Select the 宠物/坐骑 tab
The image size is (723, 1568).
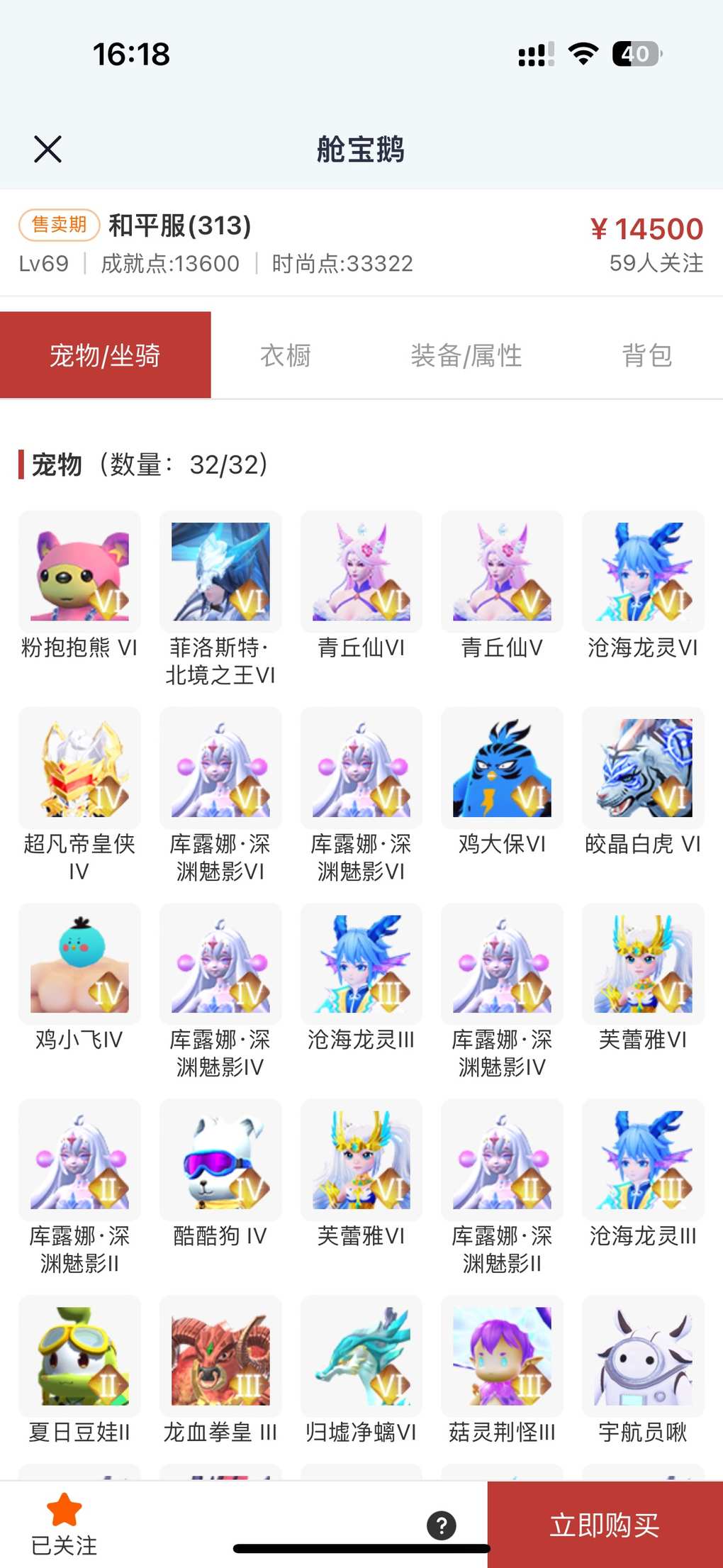(105, 355)
